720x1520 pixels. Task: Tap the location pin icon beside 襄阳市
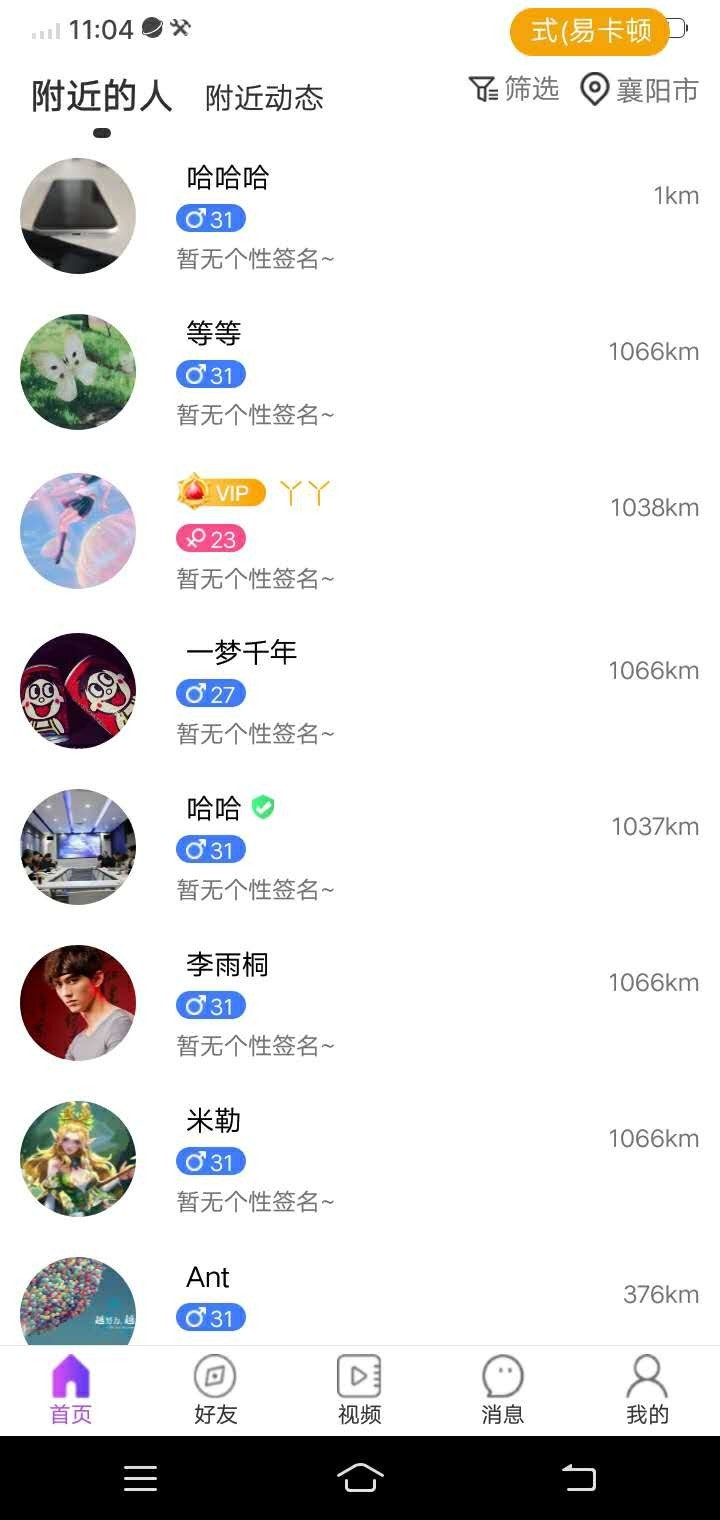coord(594,89)
